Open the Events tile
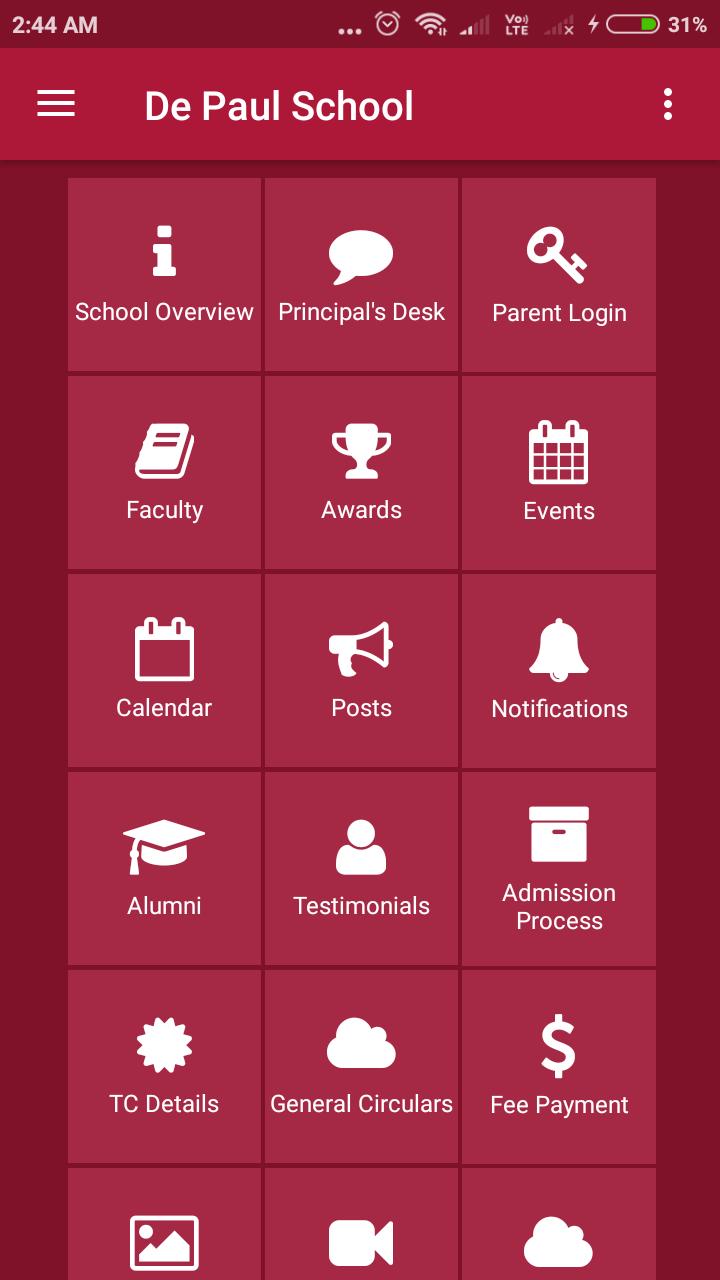 pos(559,473)
